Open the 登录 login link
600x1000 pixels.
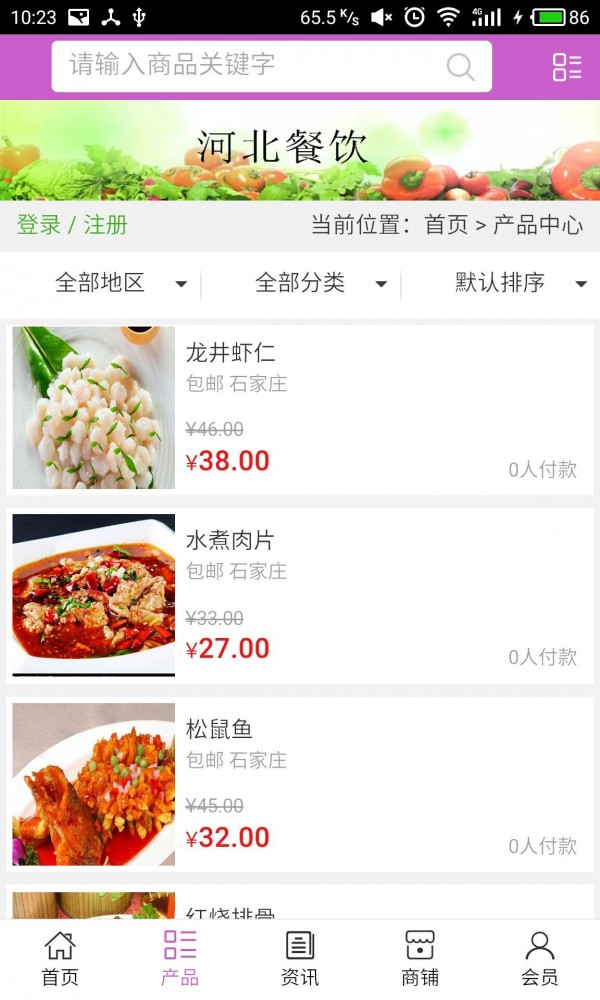click(x=39, y=225)
